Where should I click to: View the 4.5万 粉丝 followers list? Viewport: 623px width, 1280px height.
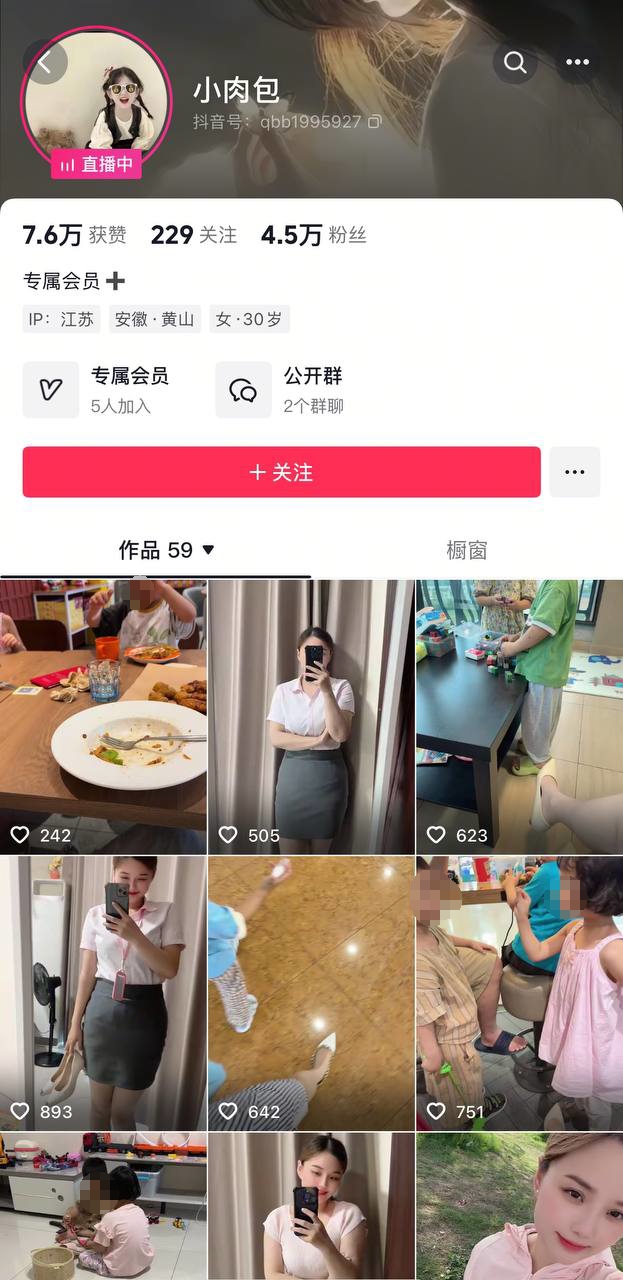point(313,235)
